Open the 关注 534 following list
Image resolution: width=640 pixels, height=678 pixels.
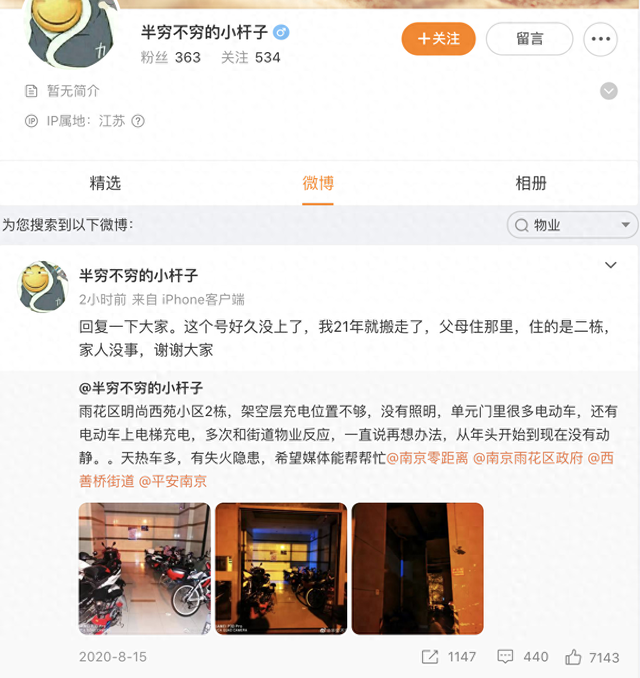pyautogui.click(x=251, y=57)
